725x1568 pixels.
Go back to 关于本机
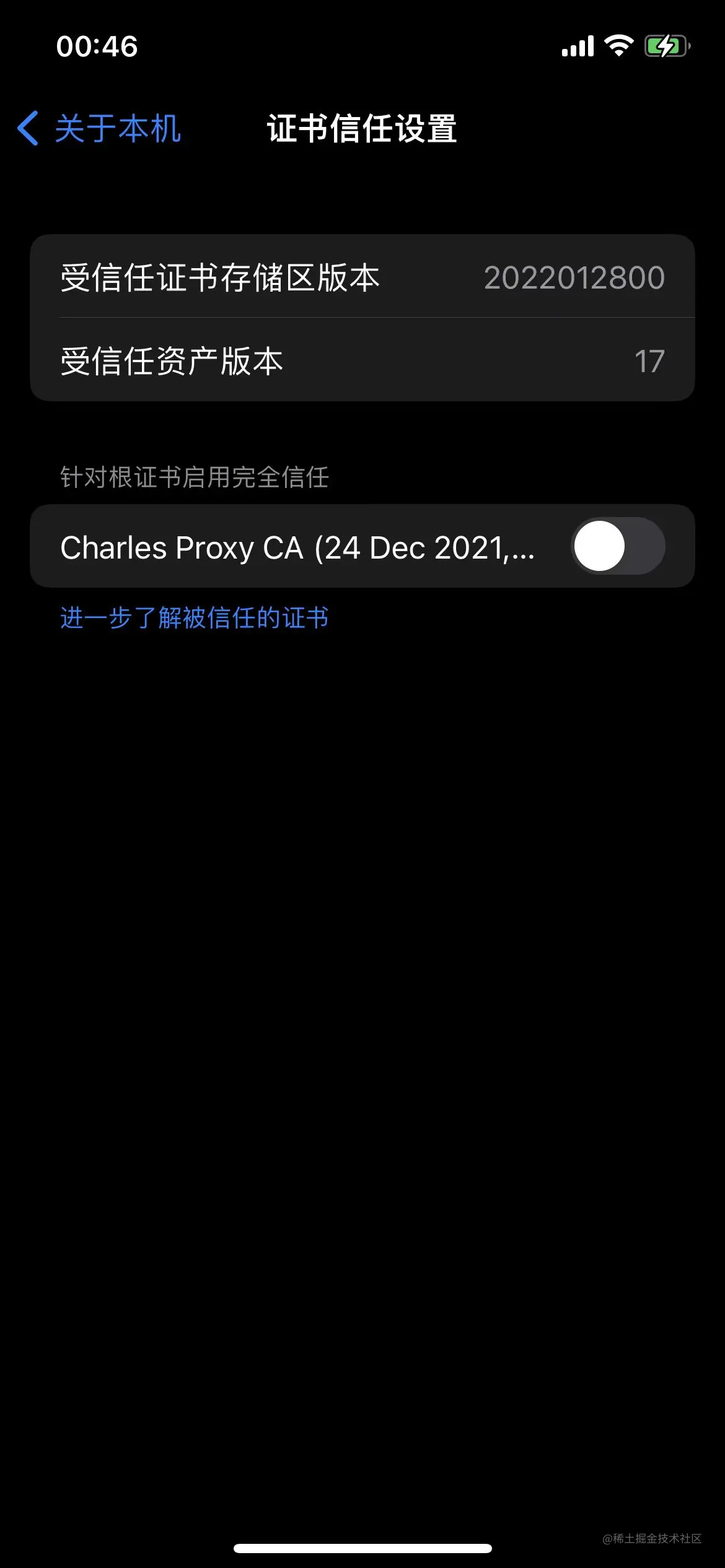coord(99,129)
